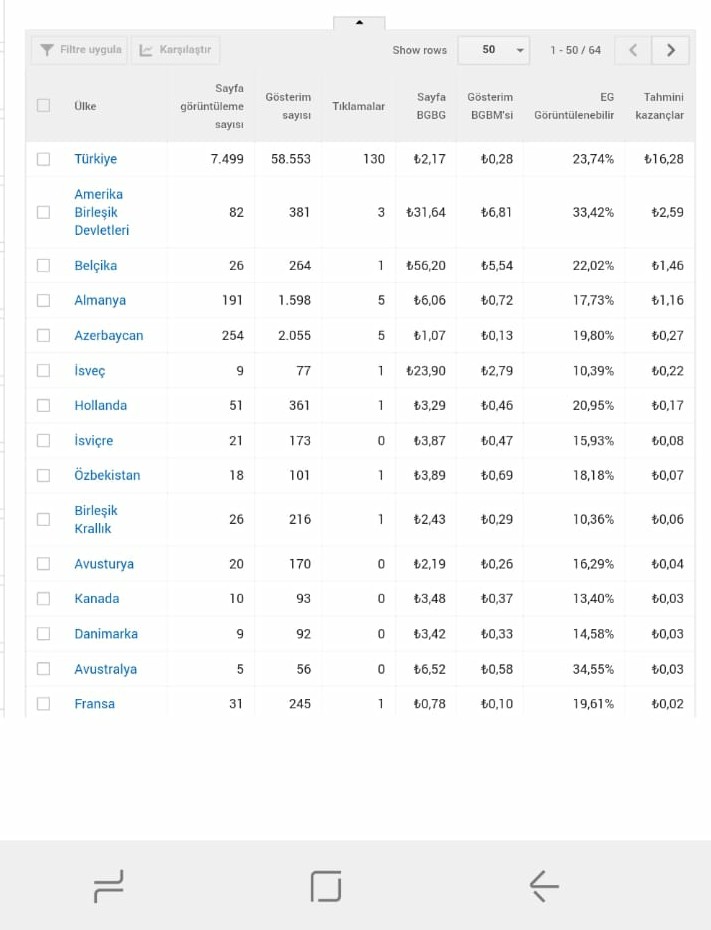Sort by the Tıklamalar column header
Screen dimensions: 711x930
click(358, 106)
